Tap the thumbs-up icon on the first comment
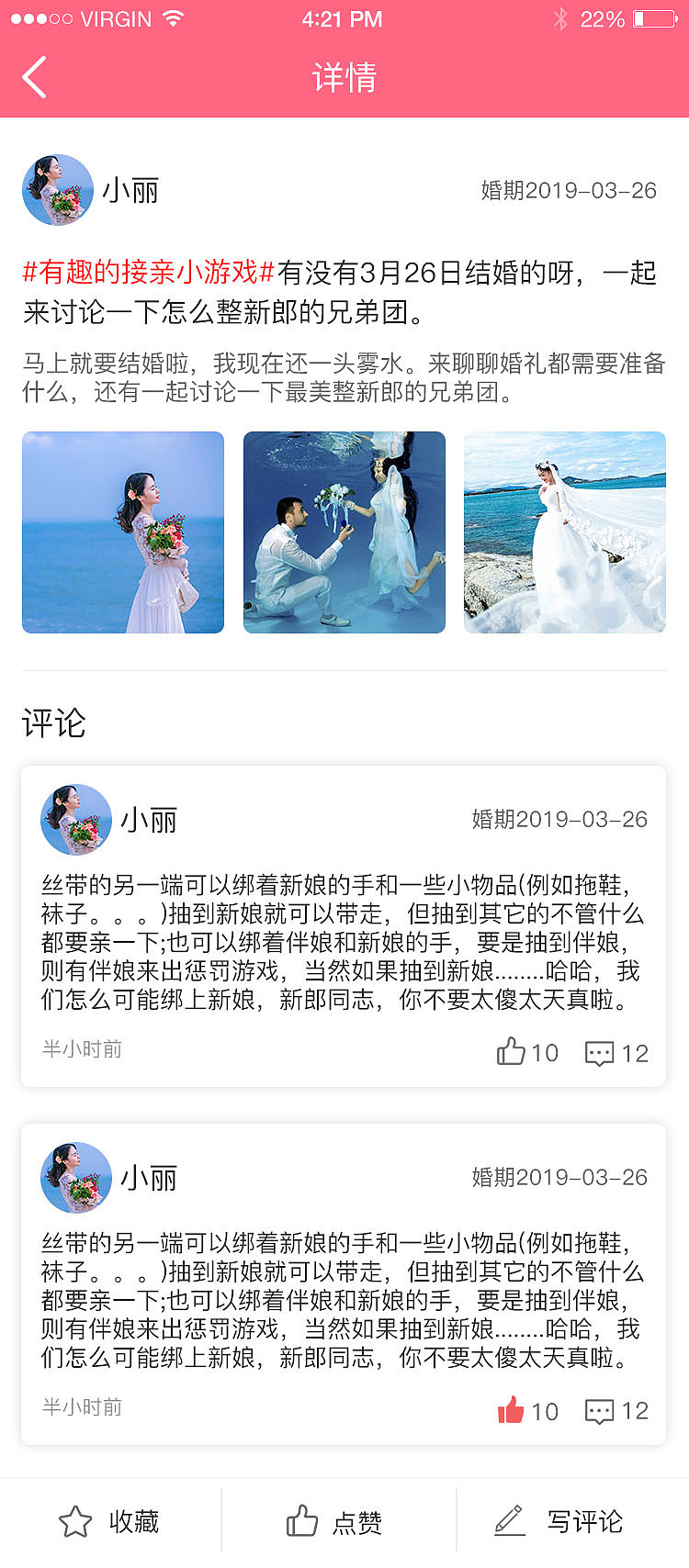The width and height of the screenshot is (689, 1568). 511,1052
